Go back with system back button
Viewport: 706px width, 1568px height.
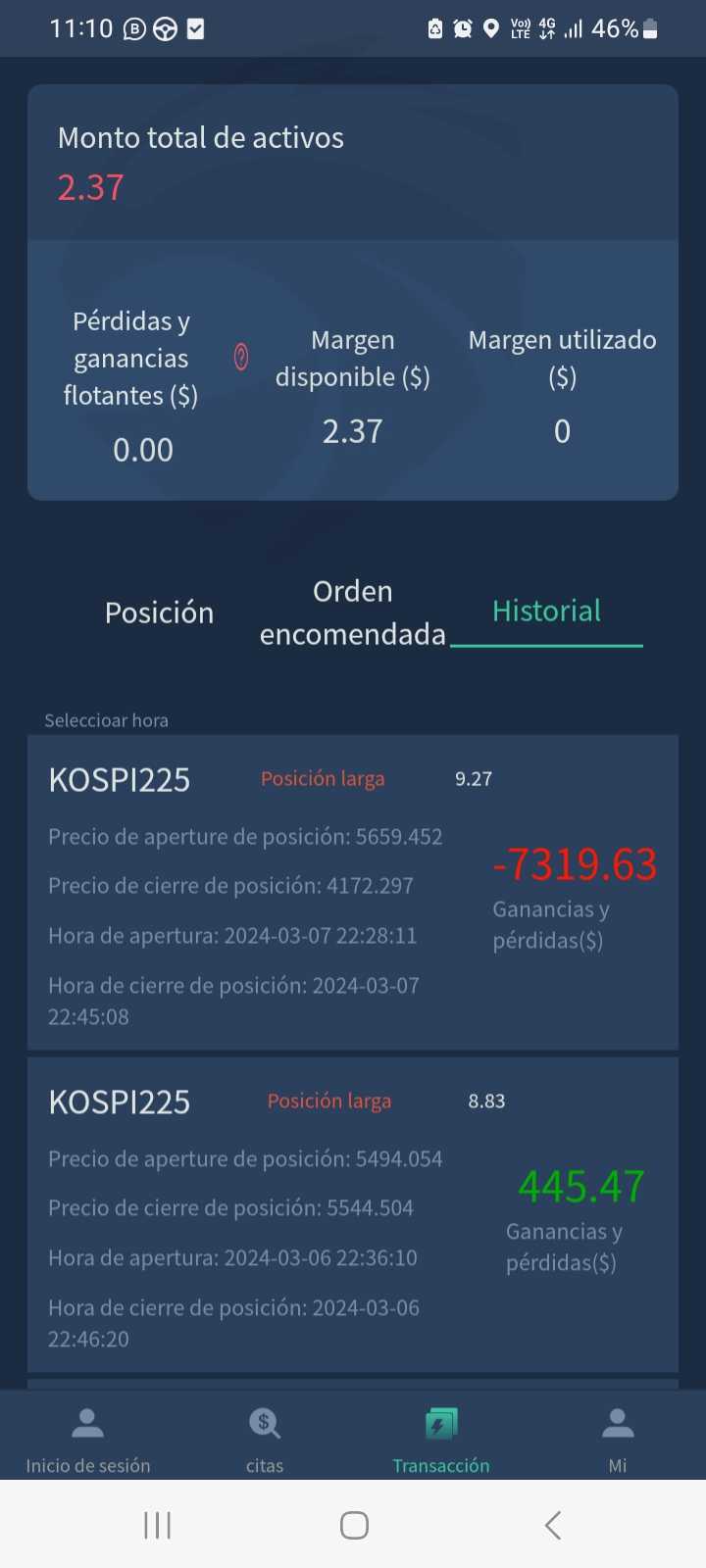pyautogui.click(x=553, y=1525)
